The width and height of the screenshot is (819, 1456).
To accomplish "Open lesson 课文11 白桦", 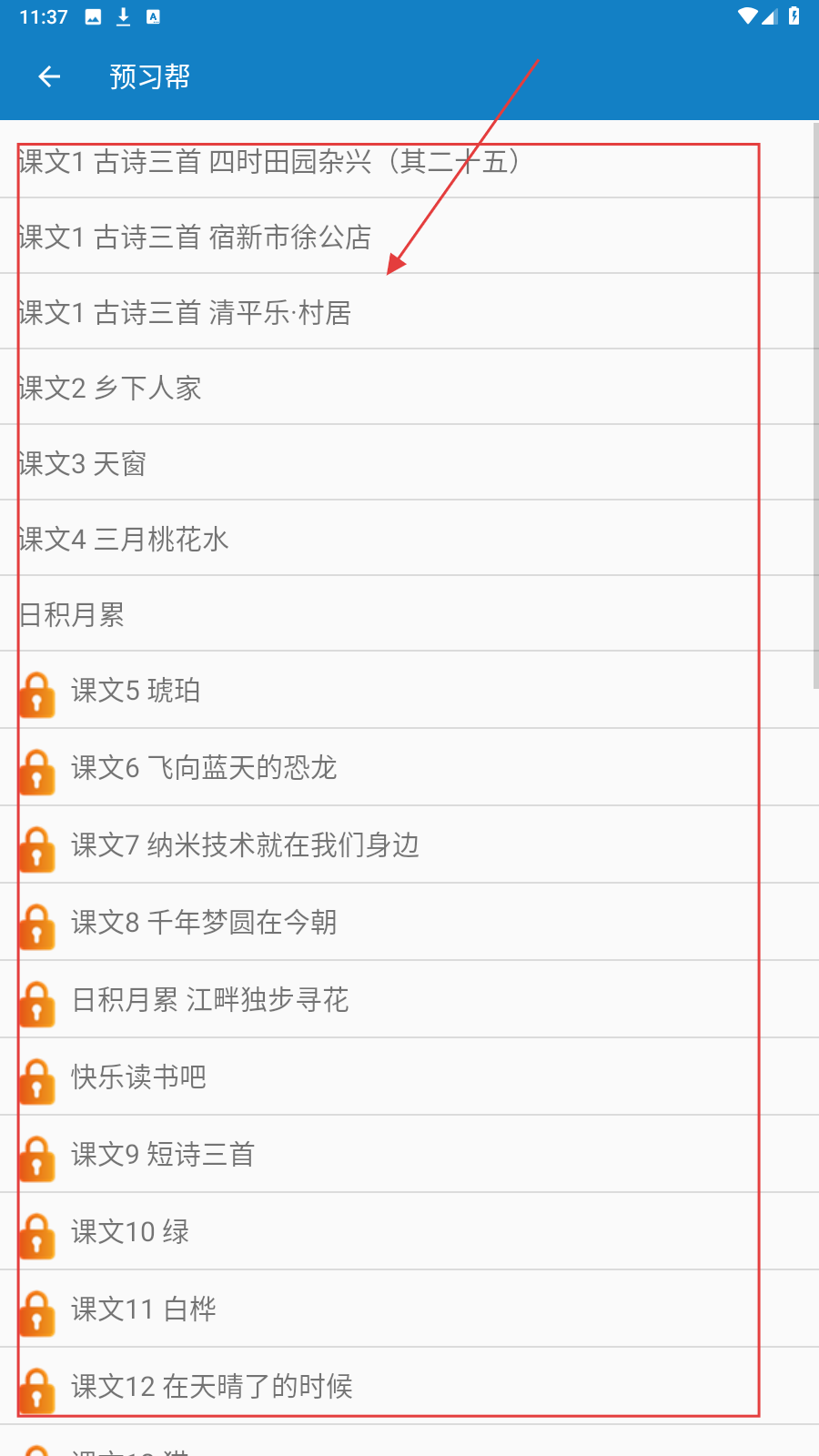I will [x=144, y=1309].
